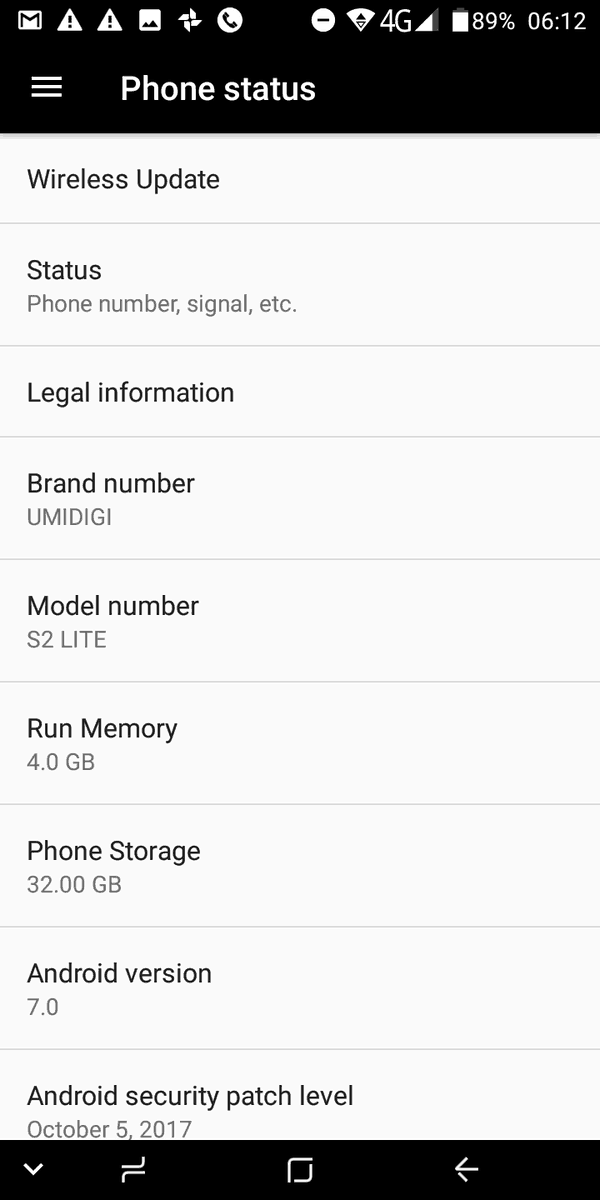Tap the Android version row
Viewport: 600px width, 1200px height.
coord(300,988)
